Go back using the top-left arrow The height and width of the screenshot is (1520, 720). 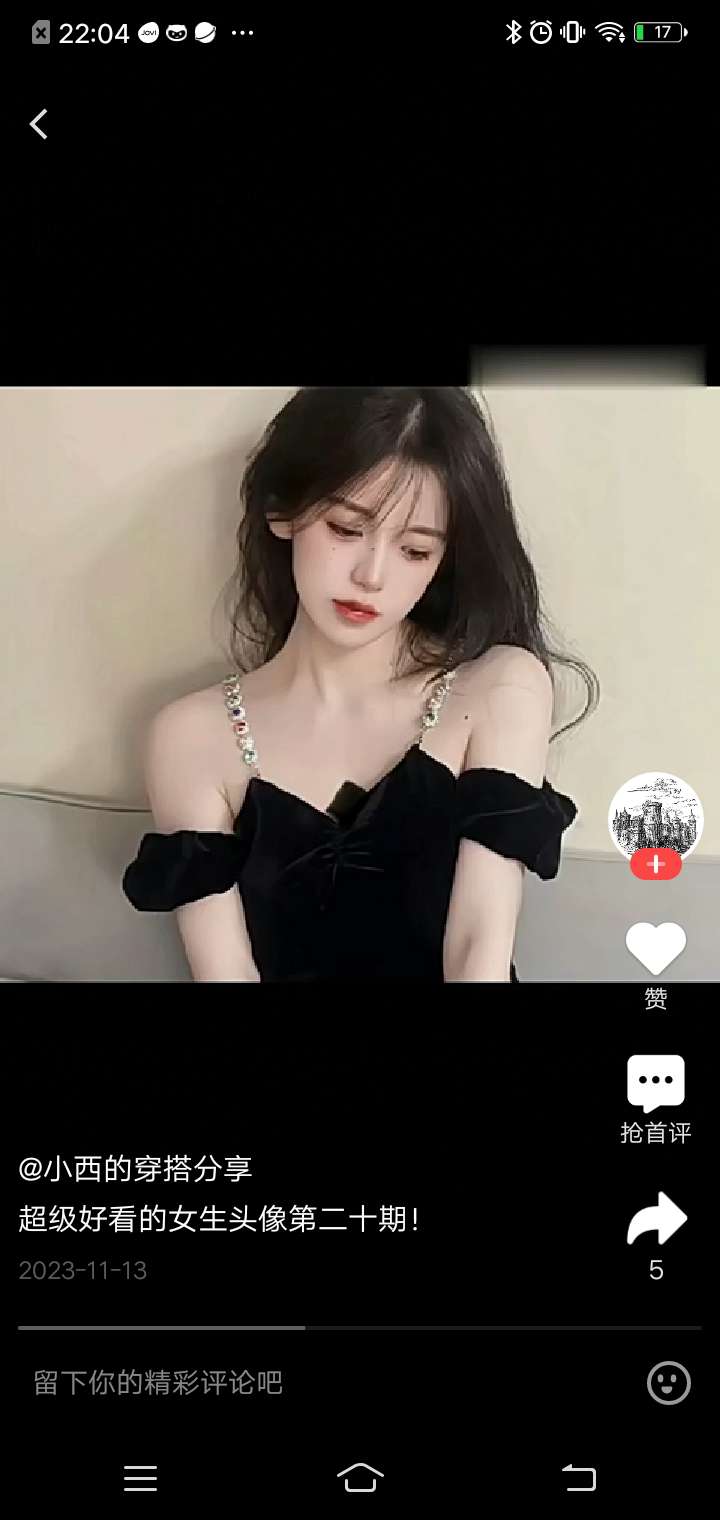click(x=39, y=125)
